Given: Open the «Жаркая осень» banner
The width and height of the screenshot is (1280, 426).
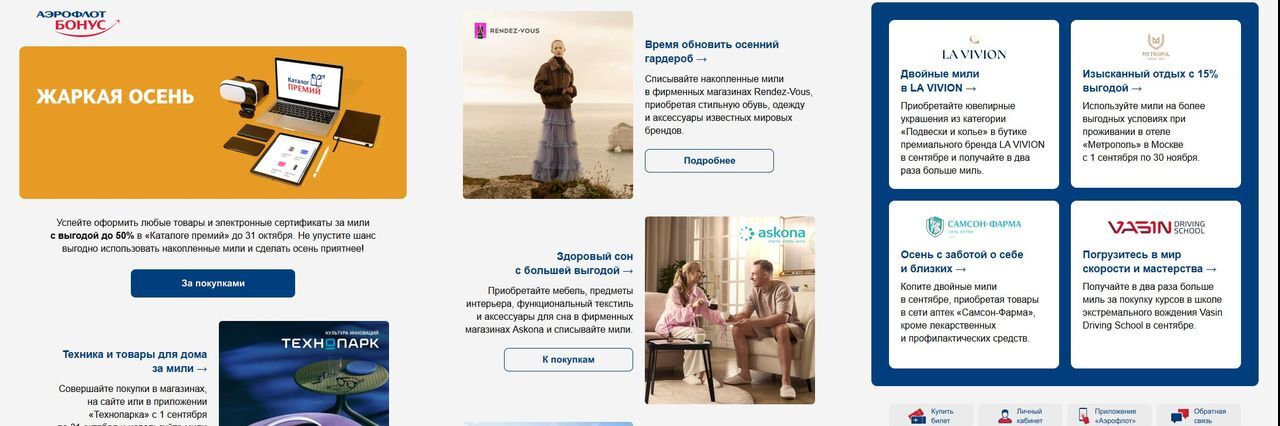Looking at the screenshot, I should [212, 122].
